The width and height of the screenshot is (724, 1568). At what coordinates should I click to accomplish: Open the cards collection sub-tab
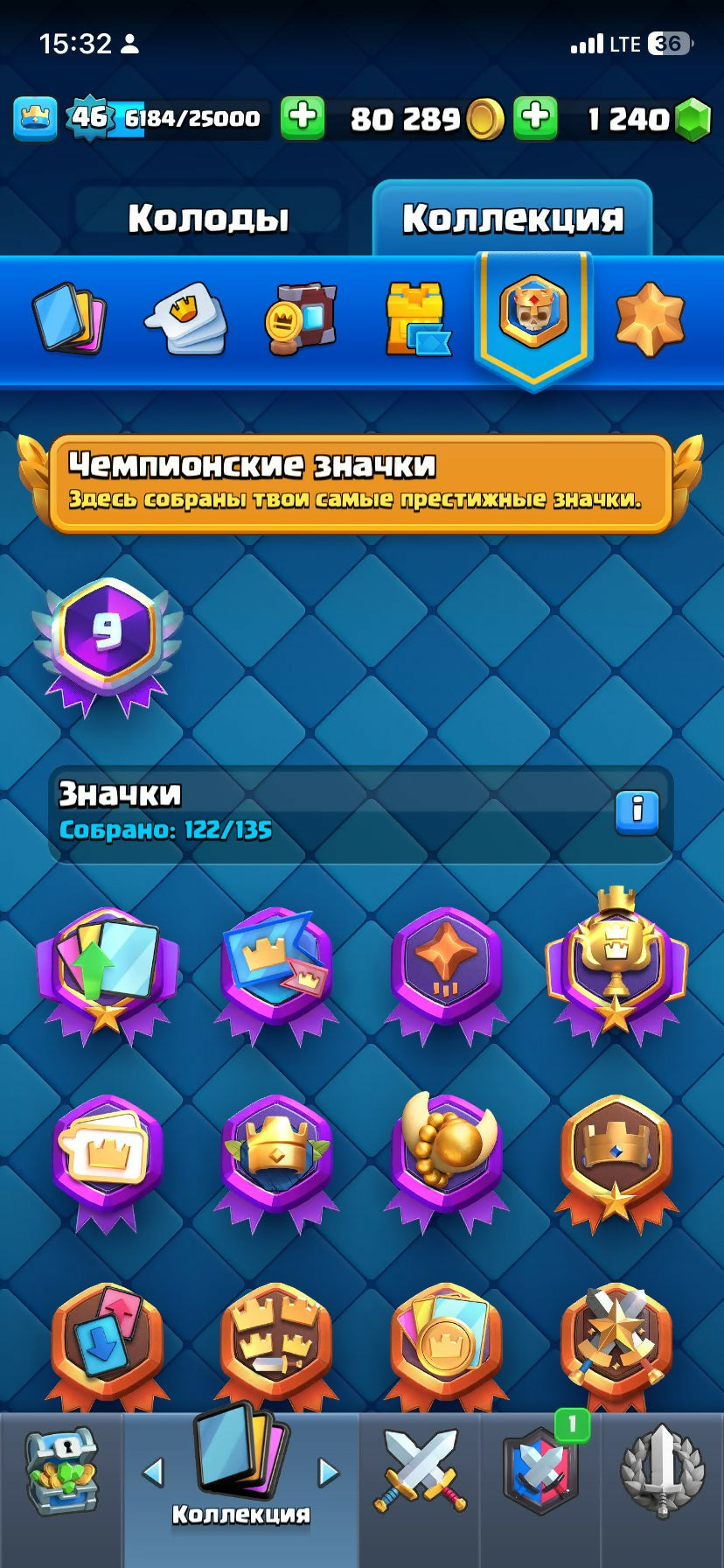pos(68,318)
